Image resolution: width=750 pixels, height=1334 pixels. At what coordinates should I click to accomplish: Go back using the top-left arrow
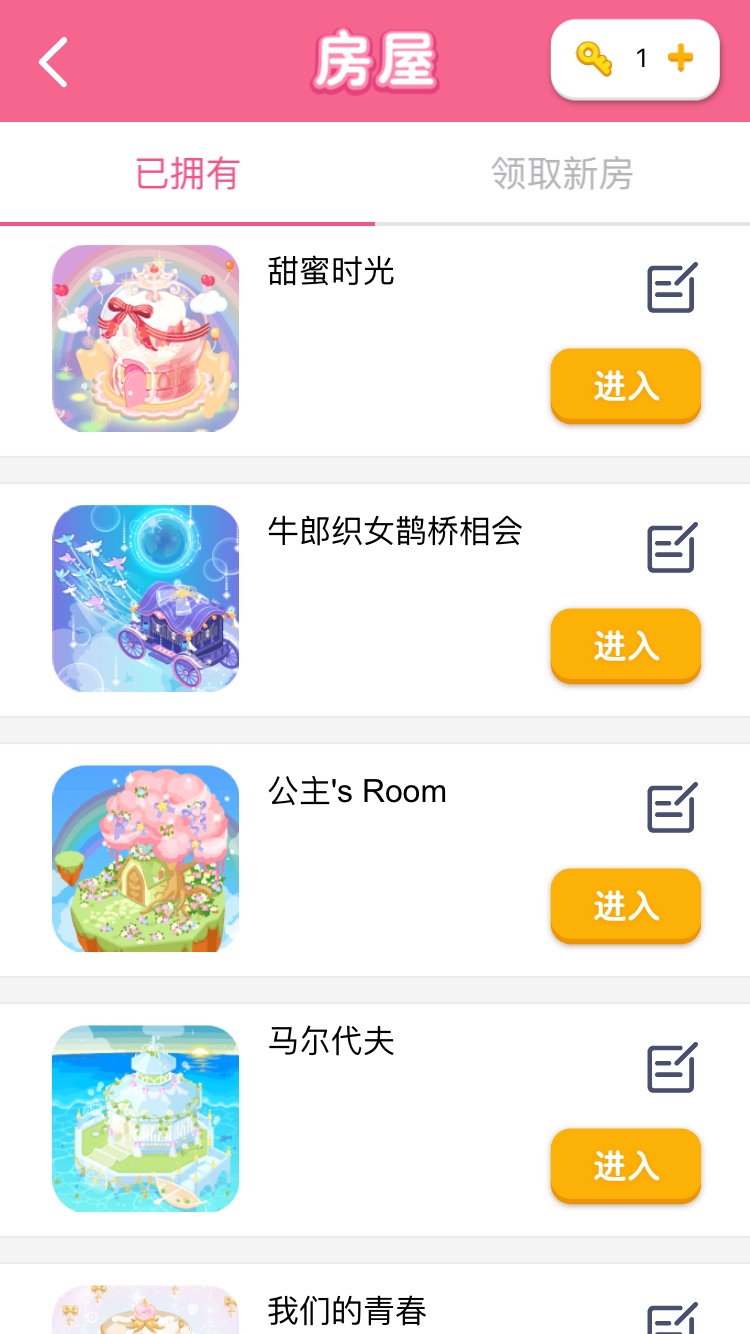(x=53, y=62)
